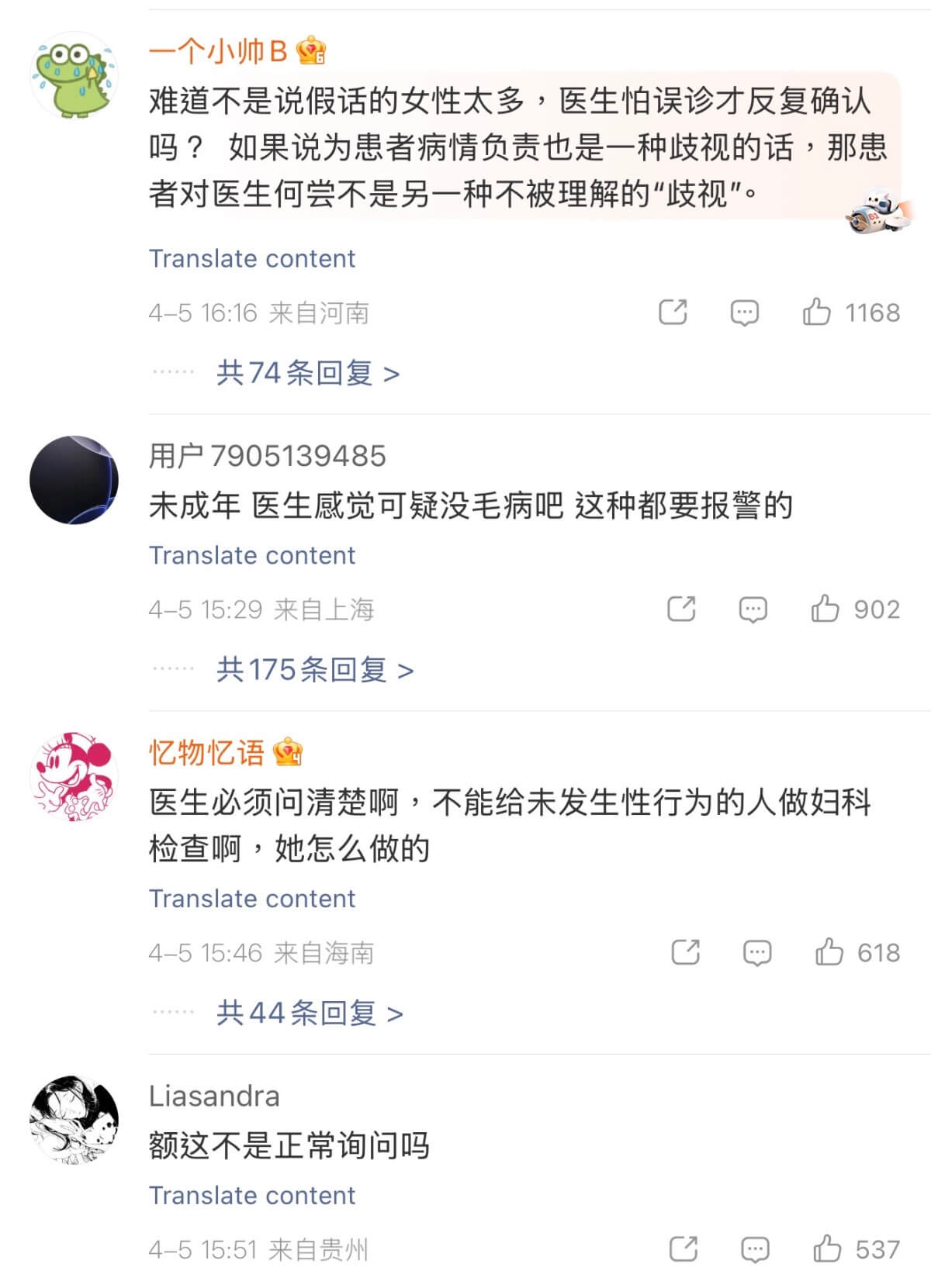The width and height of the screenshot is (931, 1288).
Task: Share the comment by 忆物忆语
Action: [x=685, y=952]
